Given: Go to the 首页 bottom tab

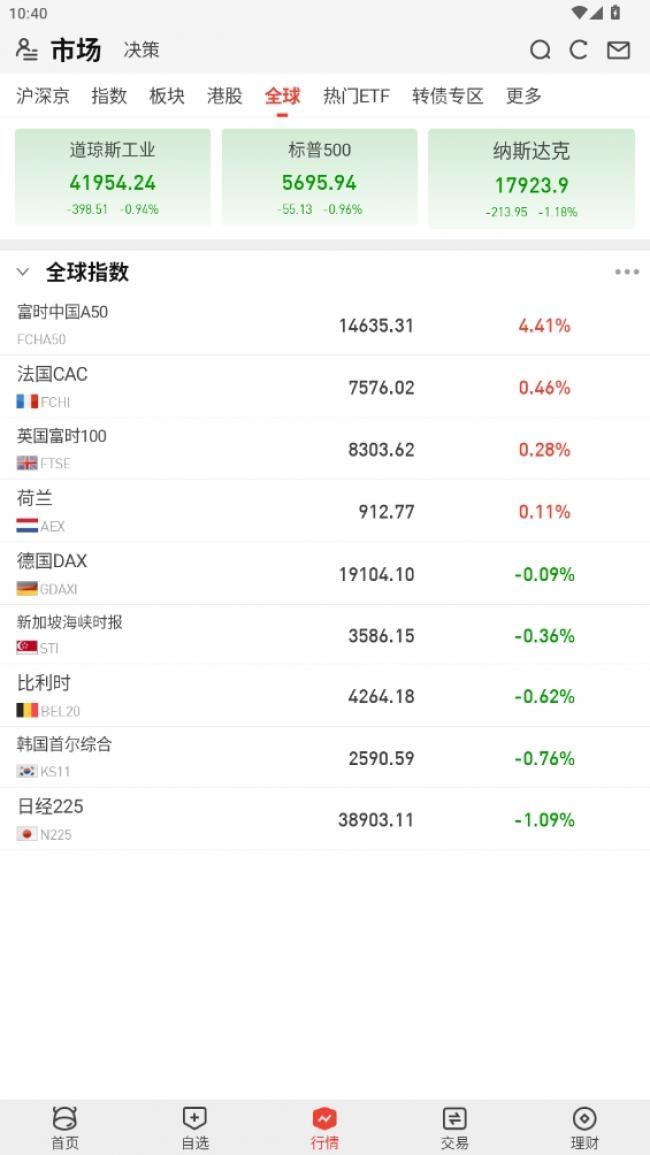Looking at the screenshot, I should tap(65, 1128).
